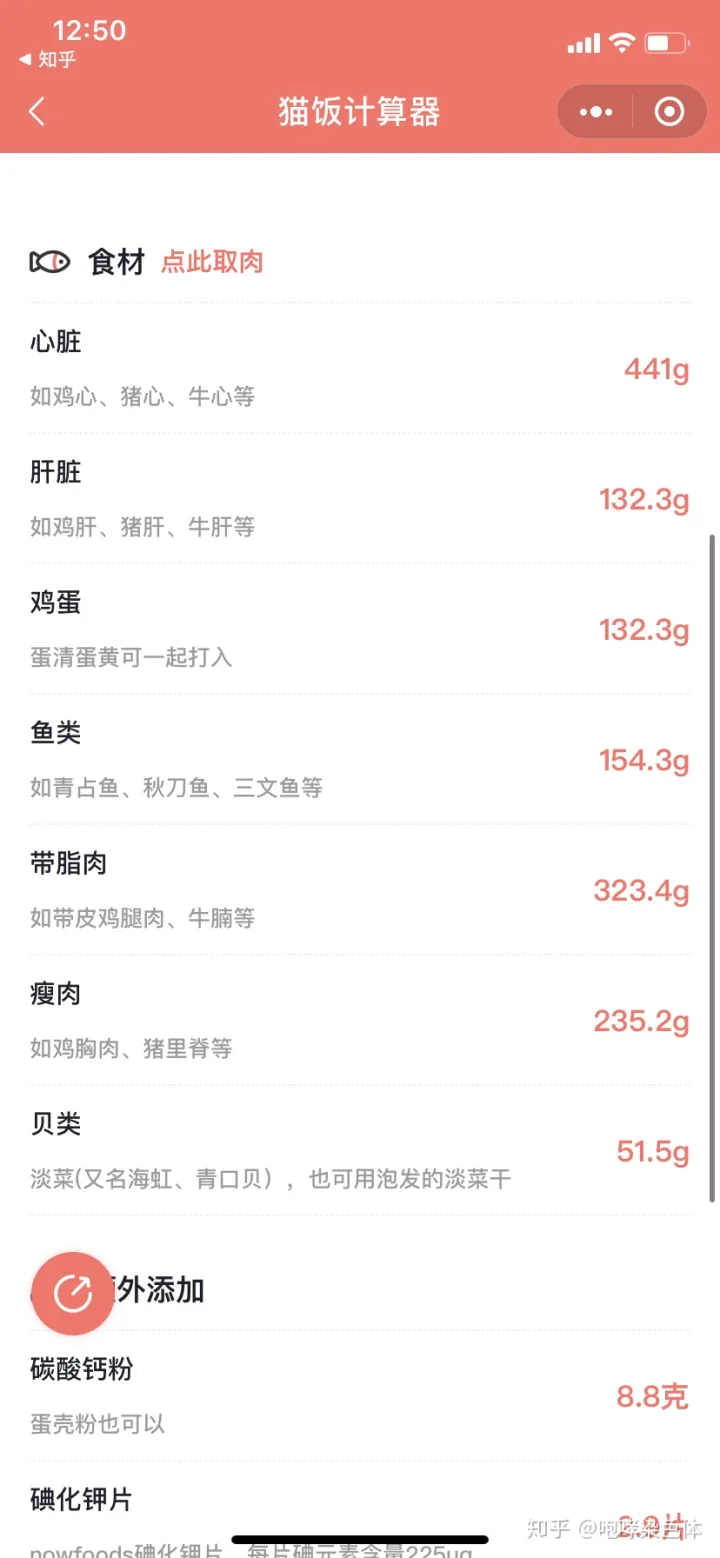The height and width of the screenshot is (1558, 720).
Task: Open mini program options via three-dots icon
Action: pyautogui.click(x=594, y=112)
